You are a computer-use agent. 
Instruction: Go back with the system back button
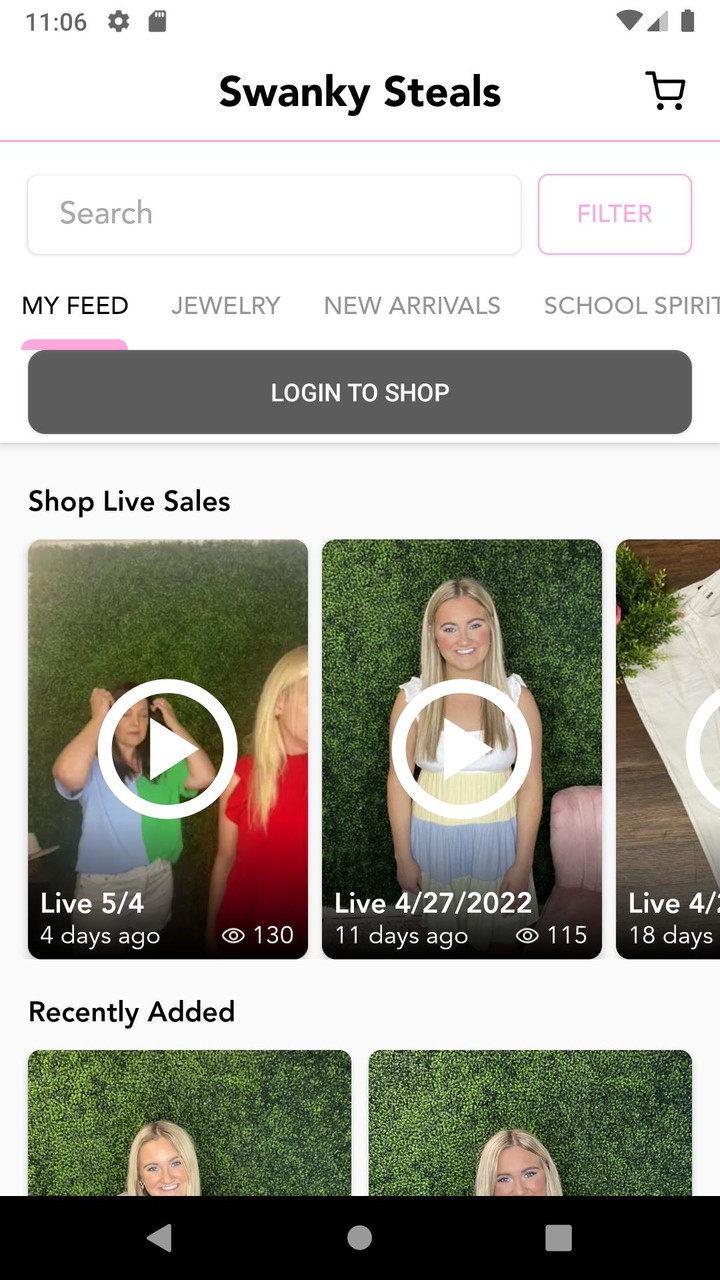click(x=159, y=1238)
